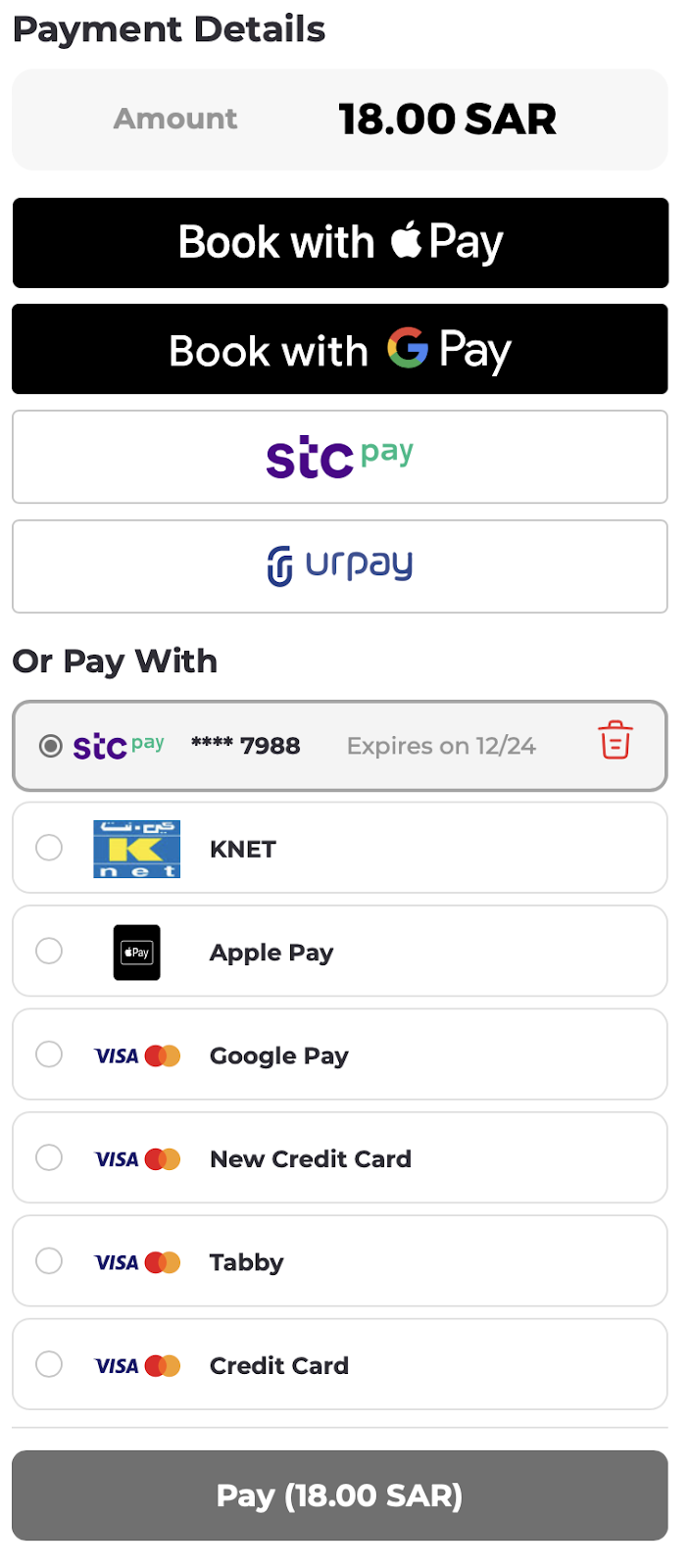
Task: Select Tabby as payment method
Action: click(x=49, y=1261)
